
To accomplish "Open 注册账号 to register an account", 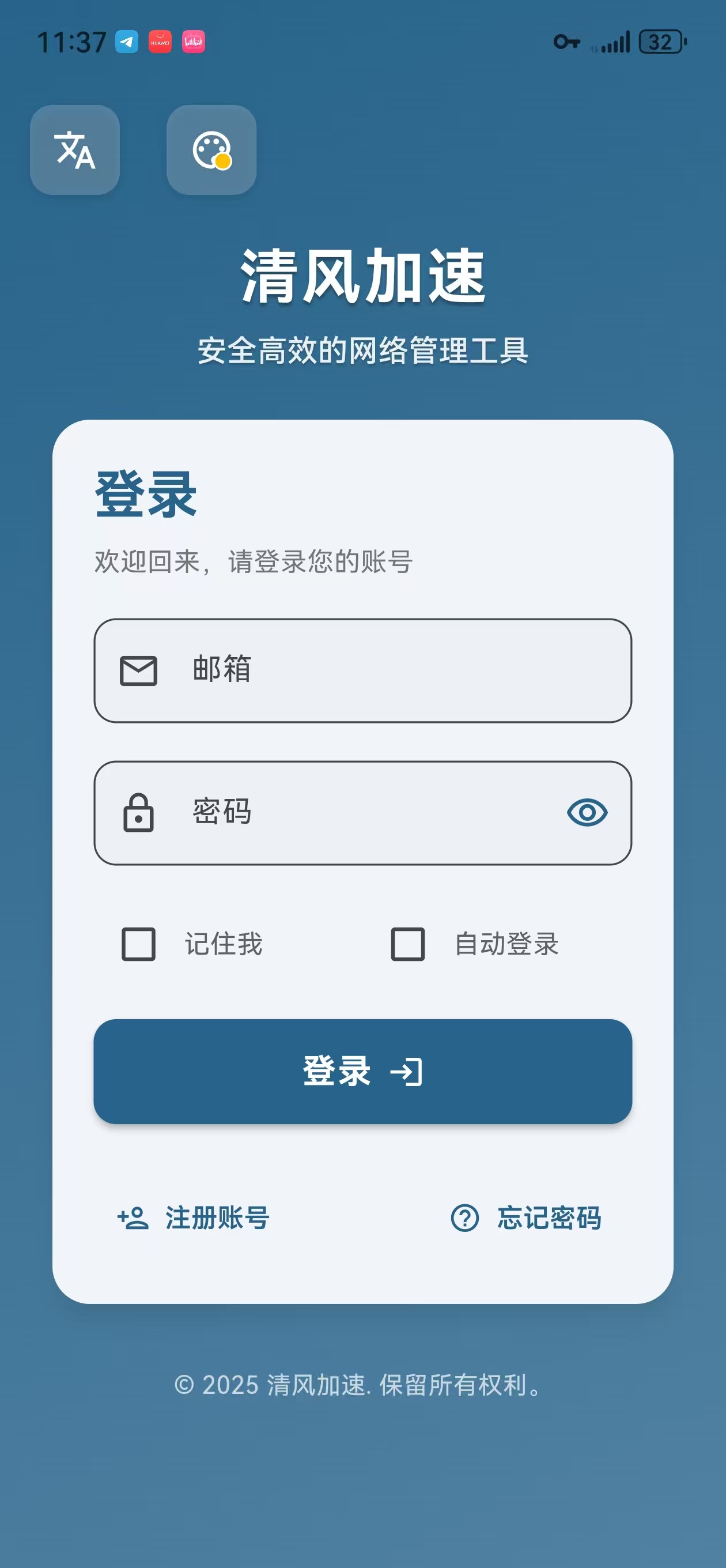I will pyautogui.click(x=194, y=1218).
